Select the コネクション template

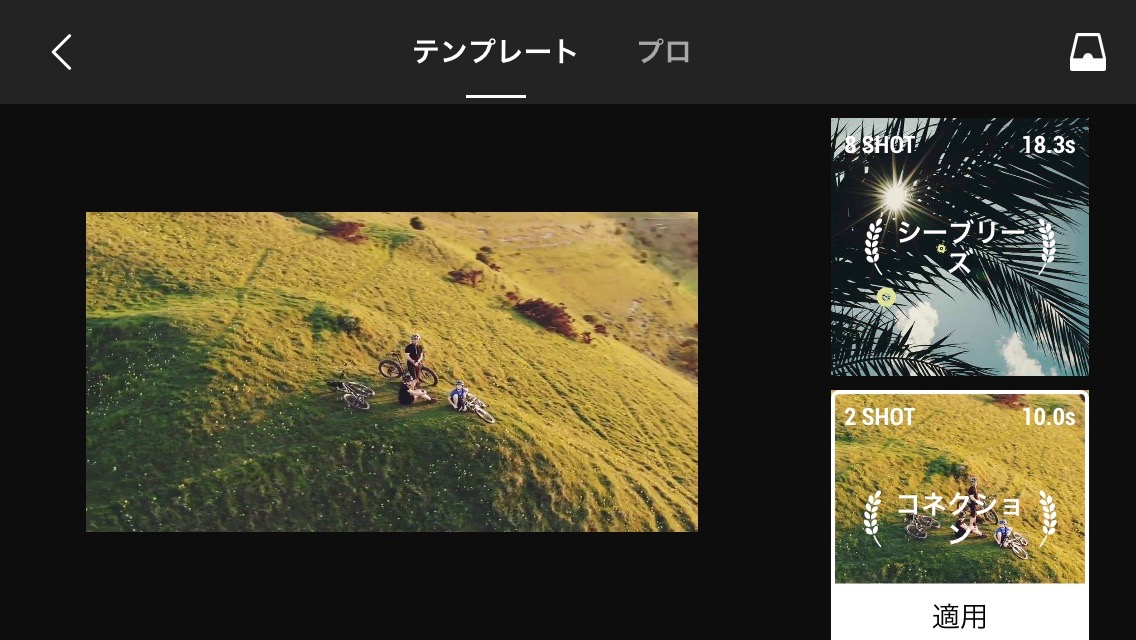(959, 490)
